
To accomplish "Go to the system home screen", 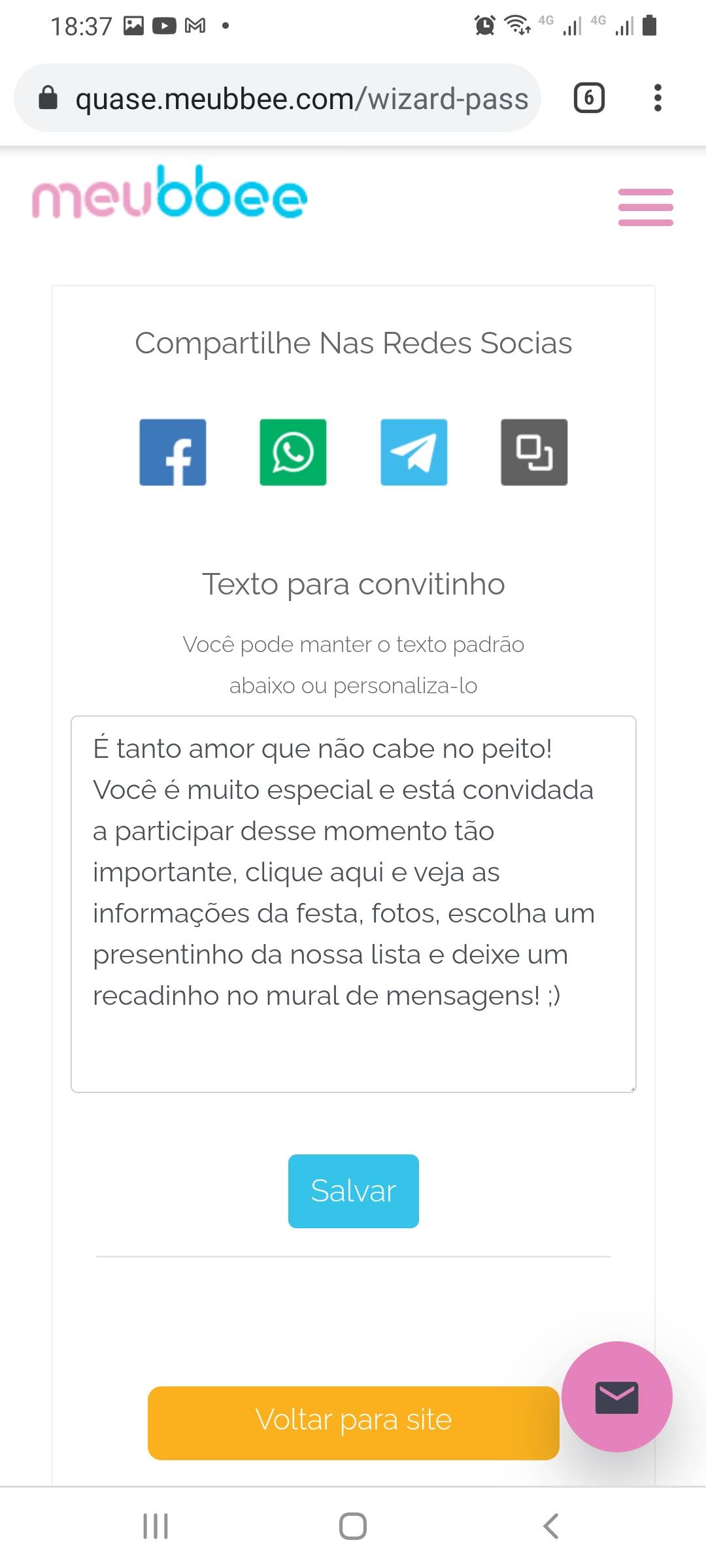I will click(x=353, y=1526).
